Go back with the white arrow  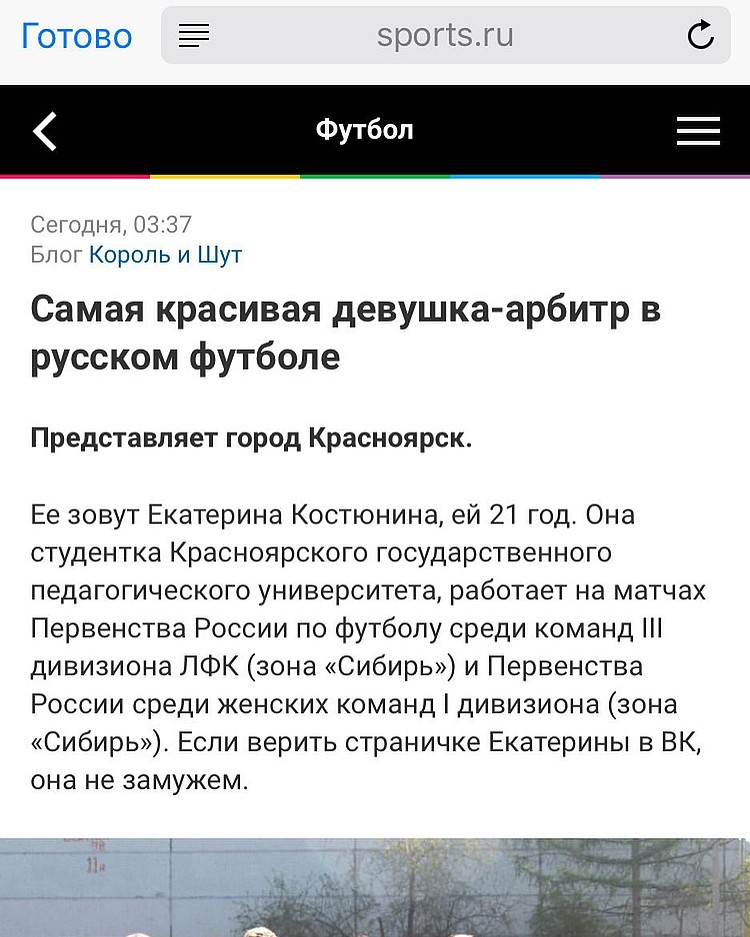(45, 131)
